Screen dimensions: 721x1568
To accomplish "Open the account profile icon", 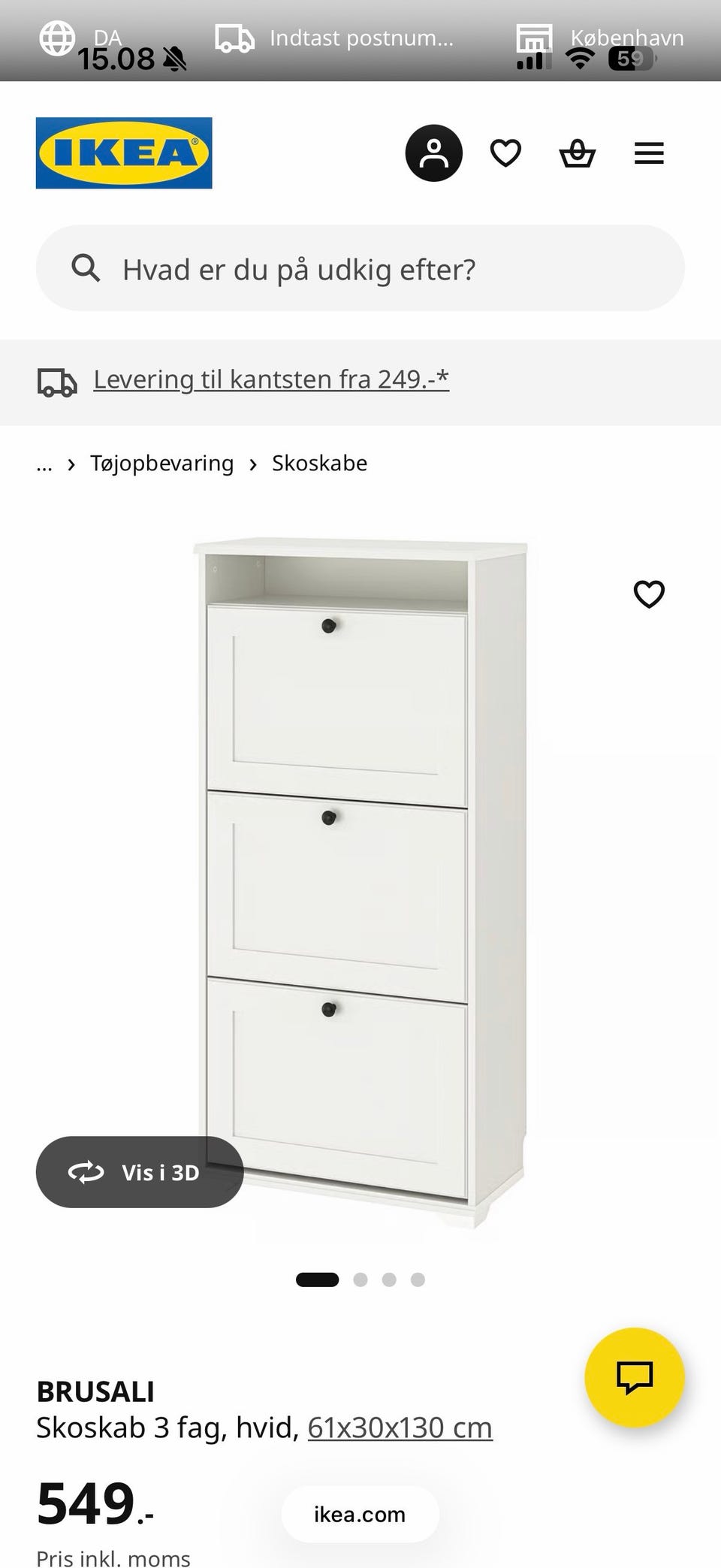I will tap(434, 153).
